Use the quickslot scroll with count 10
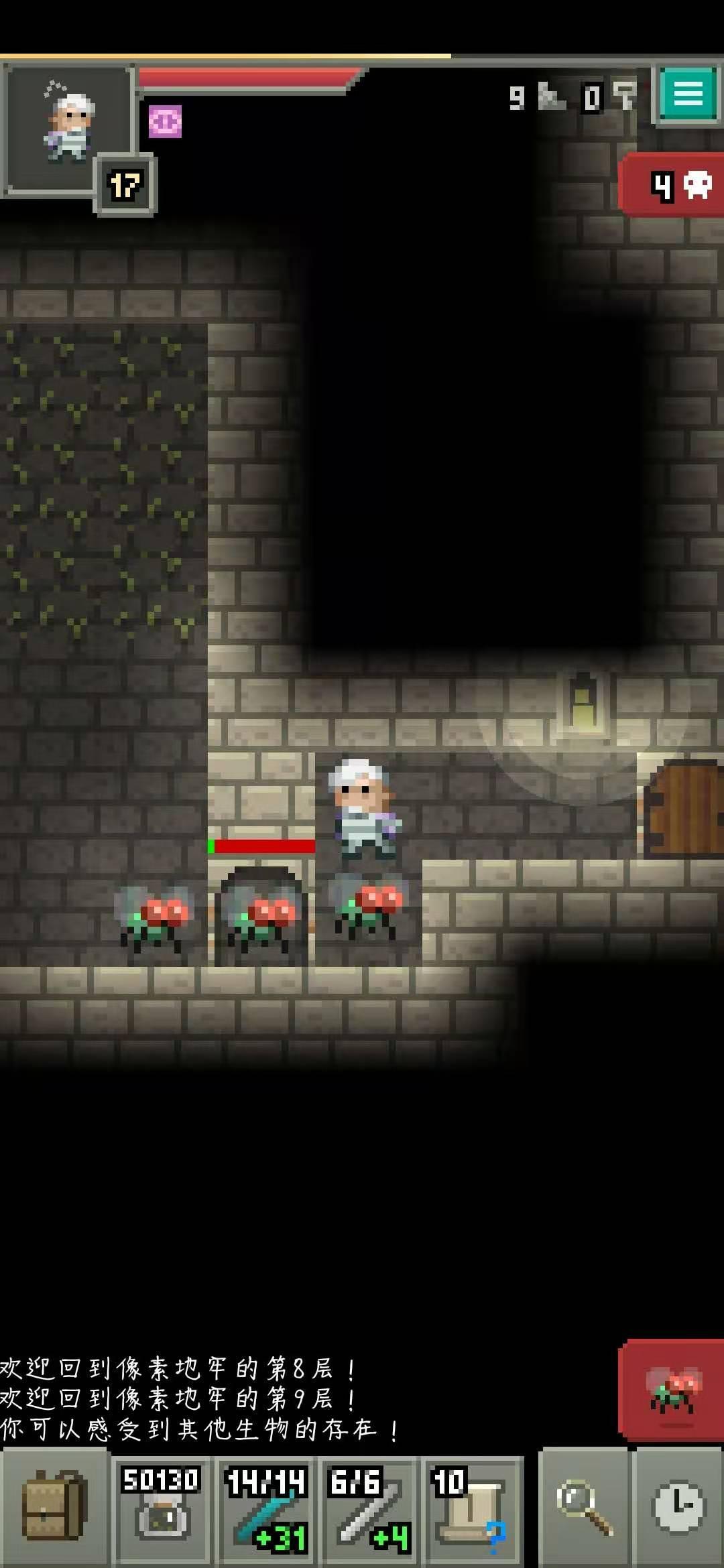This screenshot has height=1568, width=724. 473,1508
